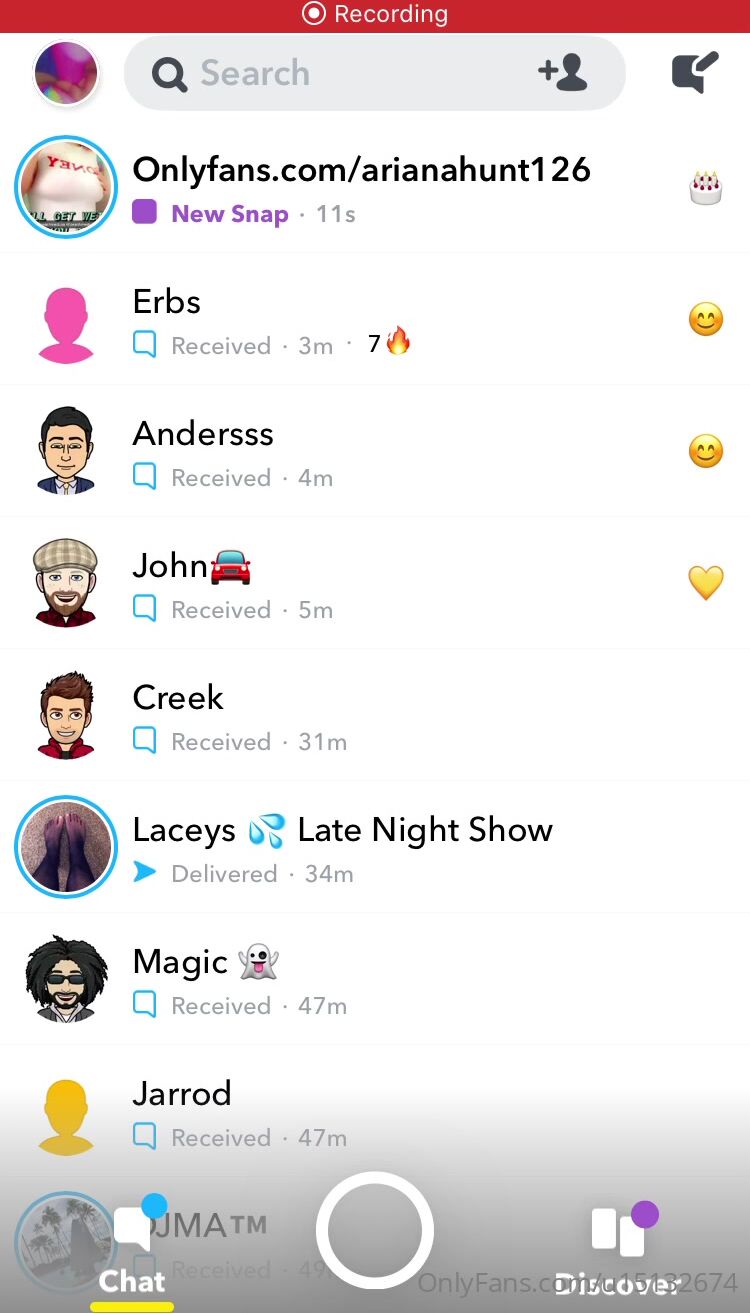
Task: Open your profile avatar
Action: [x=66, y=73]
